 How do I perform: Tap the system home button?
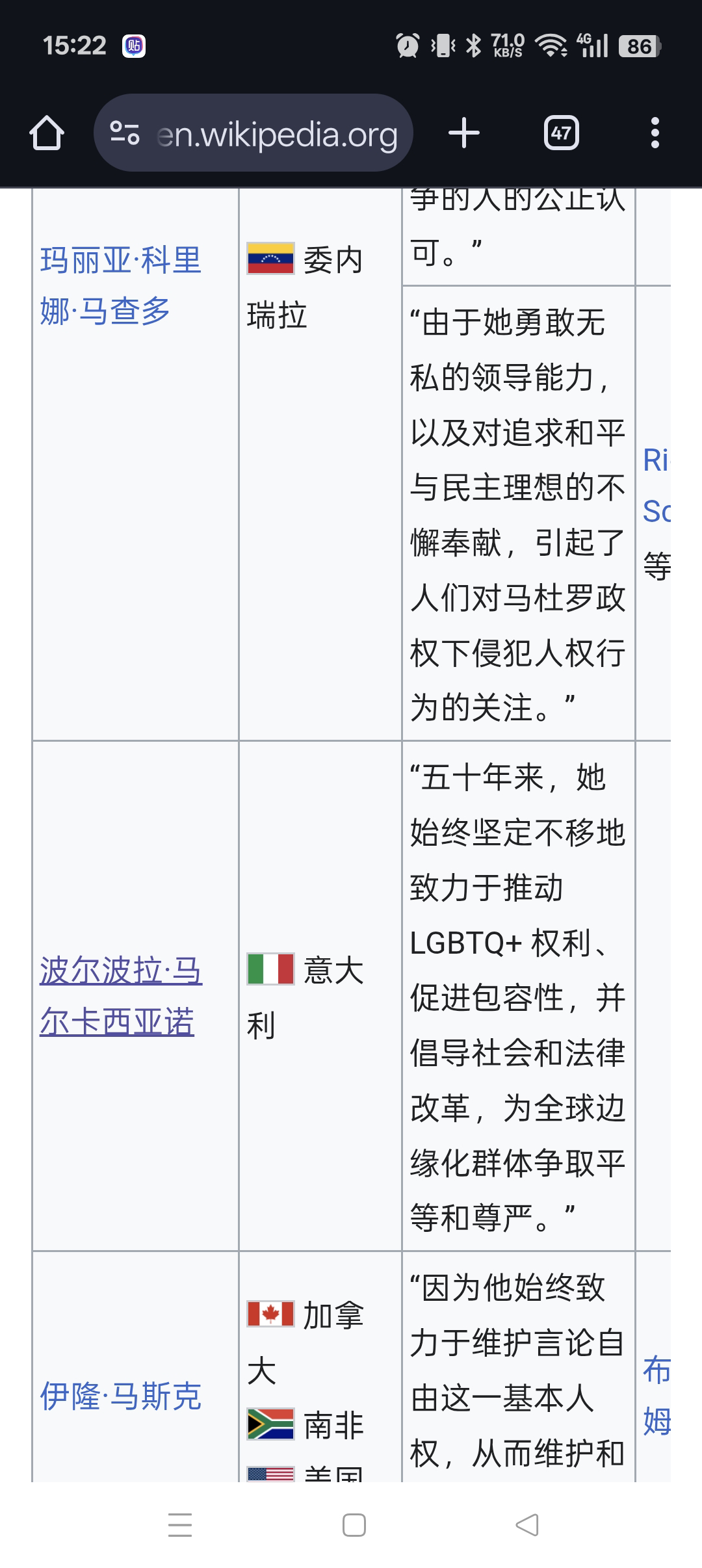point(354,1525)
